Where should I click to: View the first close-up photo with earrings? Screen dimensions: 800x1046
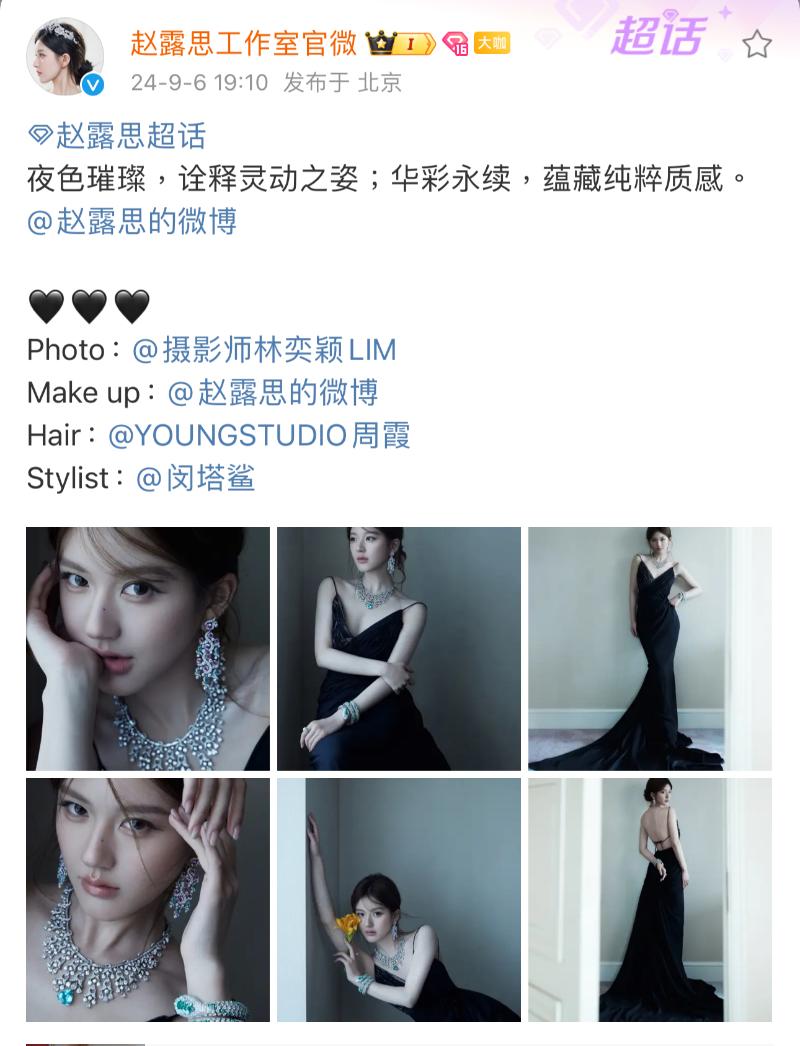click(x=148, y=649)
